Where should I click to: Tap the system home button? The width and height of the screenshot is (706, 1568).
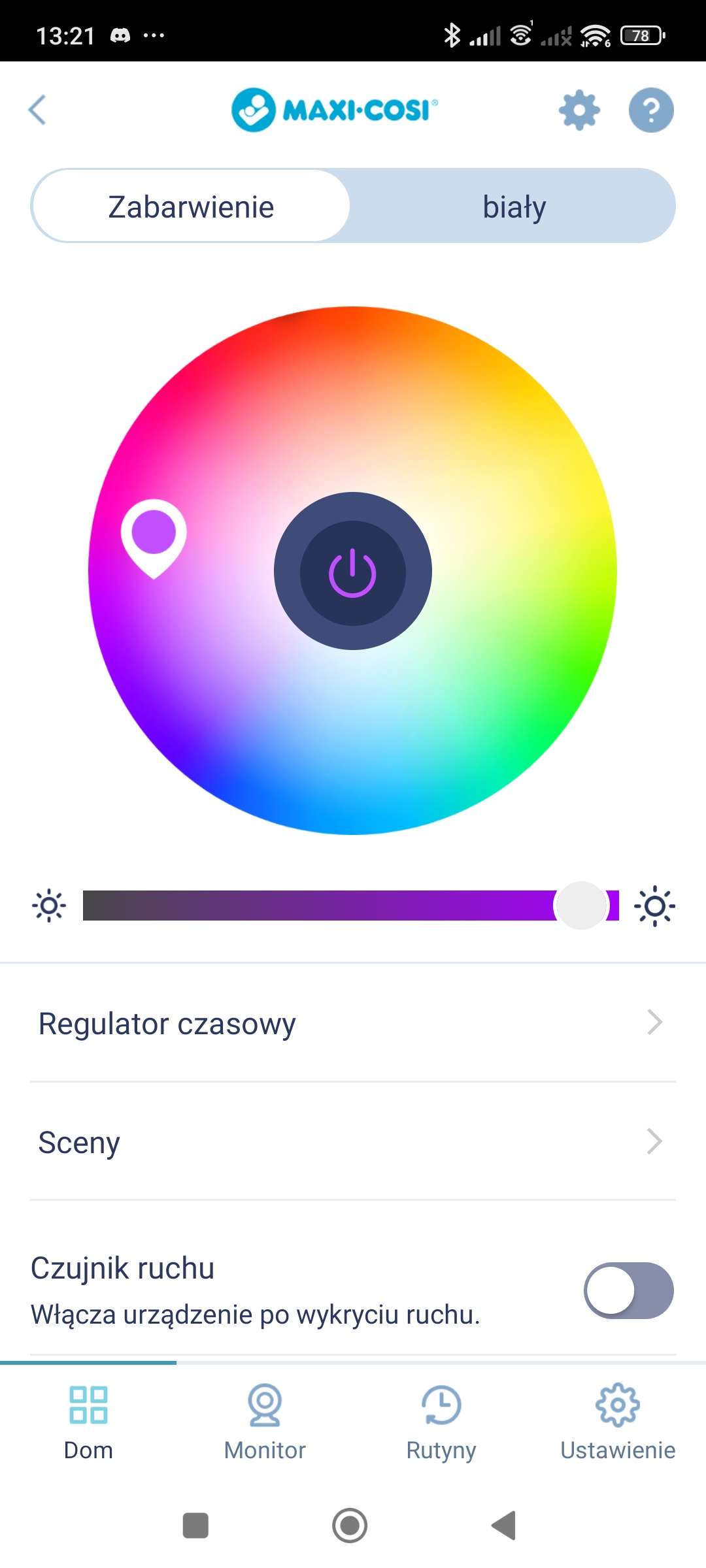click(x=350, y=1526)
